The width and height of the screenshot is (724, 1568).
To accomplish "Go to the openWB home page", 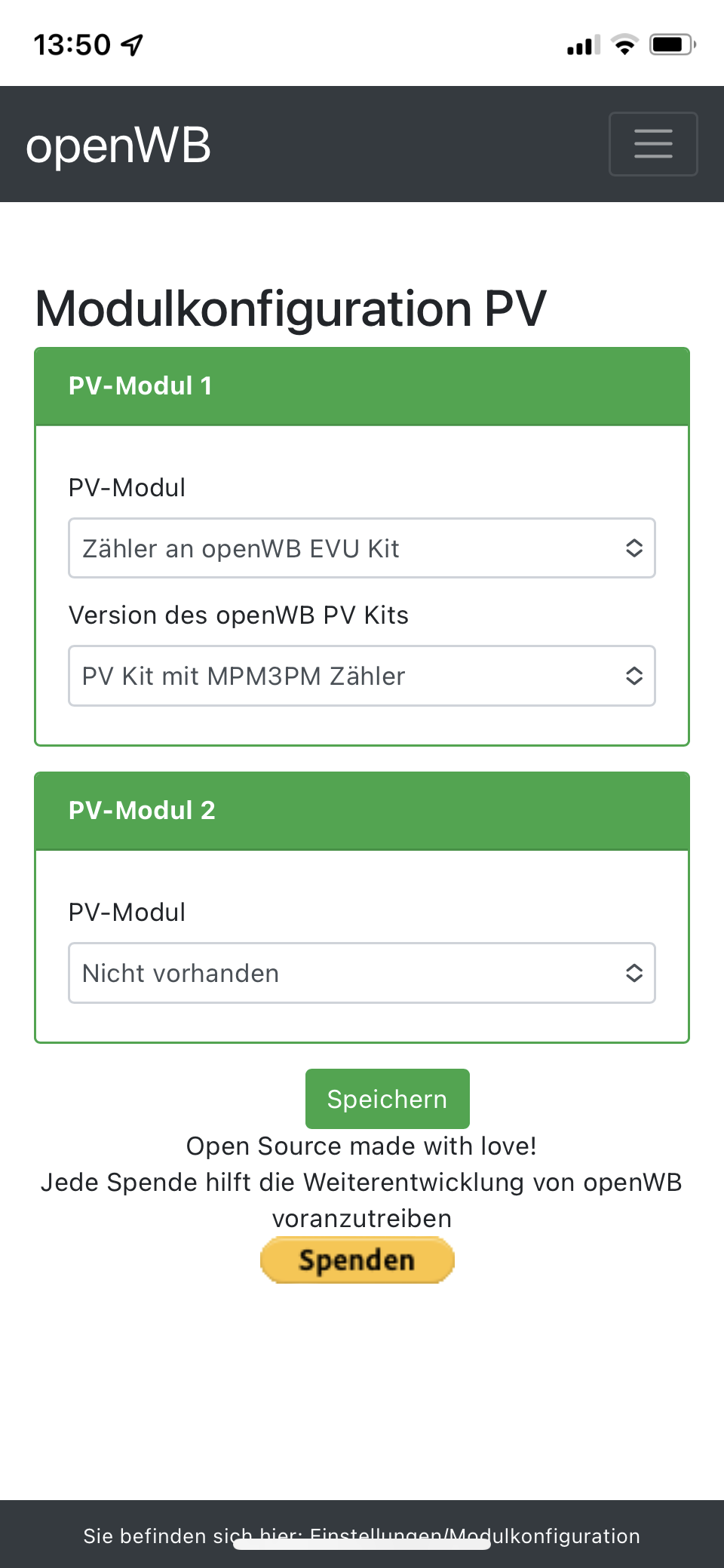I will [x=118, y=145].
